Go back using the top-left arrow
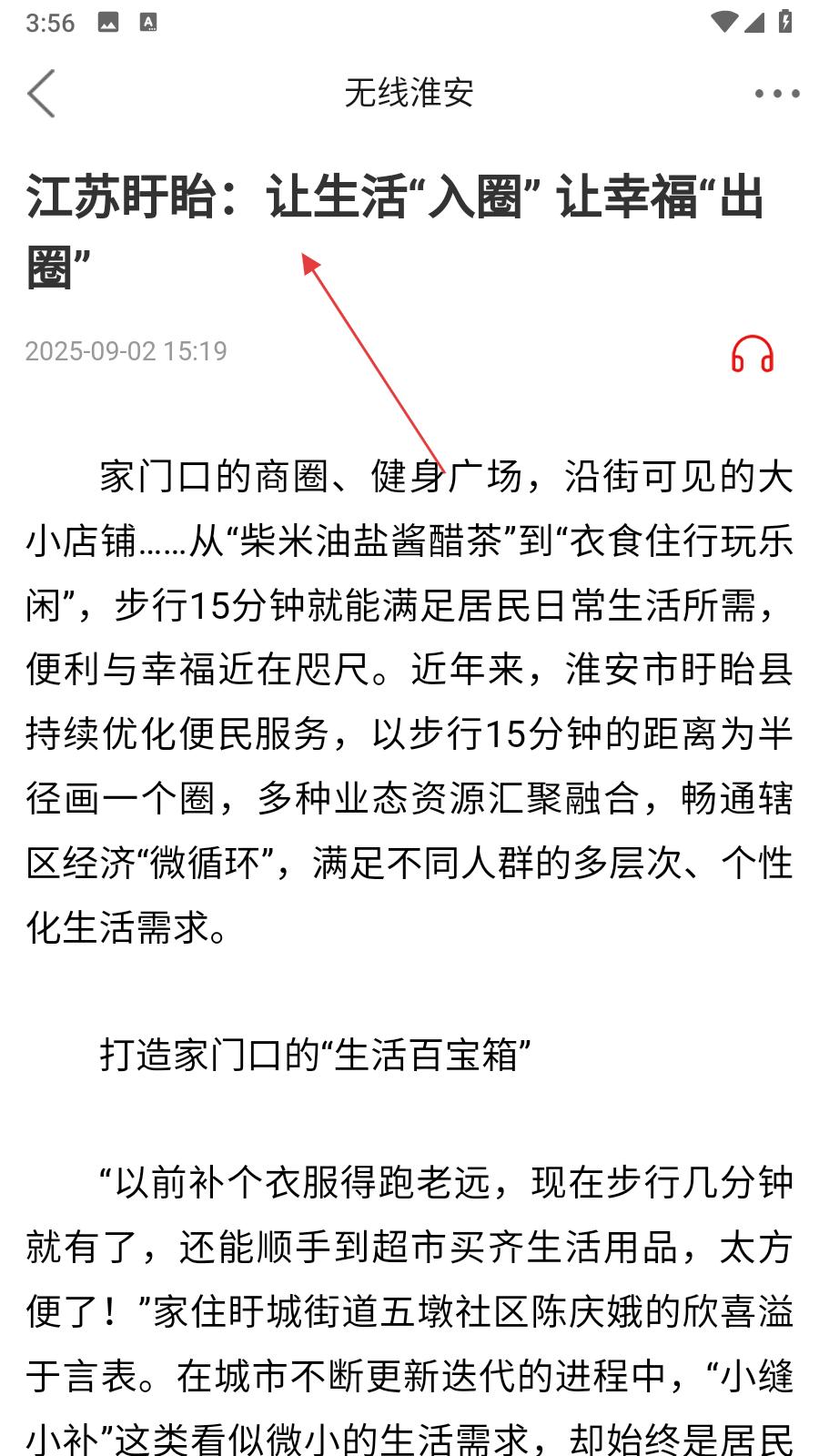819x1456 pixels. pos(41,93)
